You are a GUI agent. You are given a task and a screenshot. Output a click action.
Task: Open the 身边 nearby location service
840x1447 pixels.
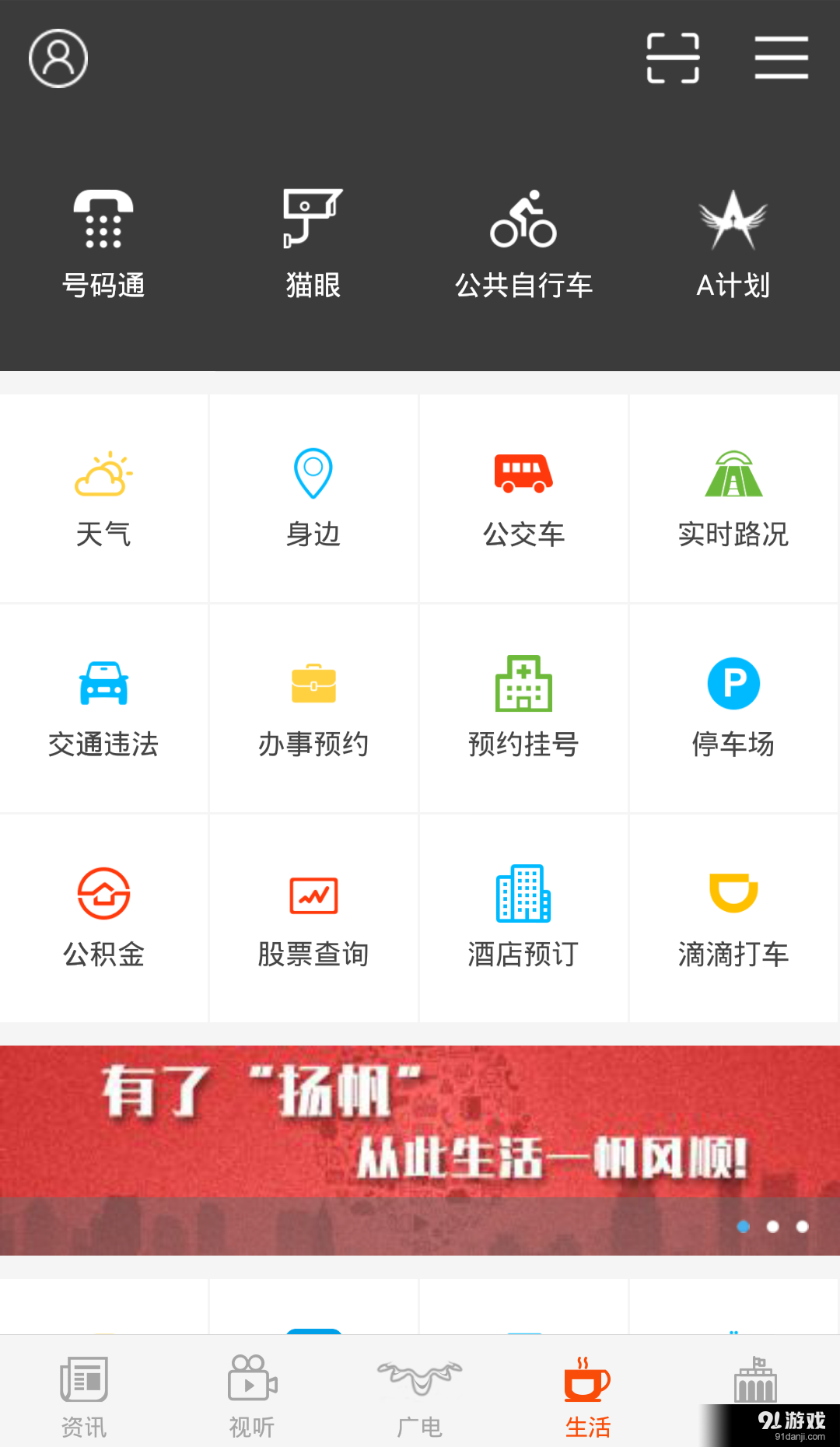click(313, 498)
